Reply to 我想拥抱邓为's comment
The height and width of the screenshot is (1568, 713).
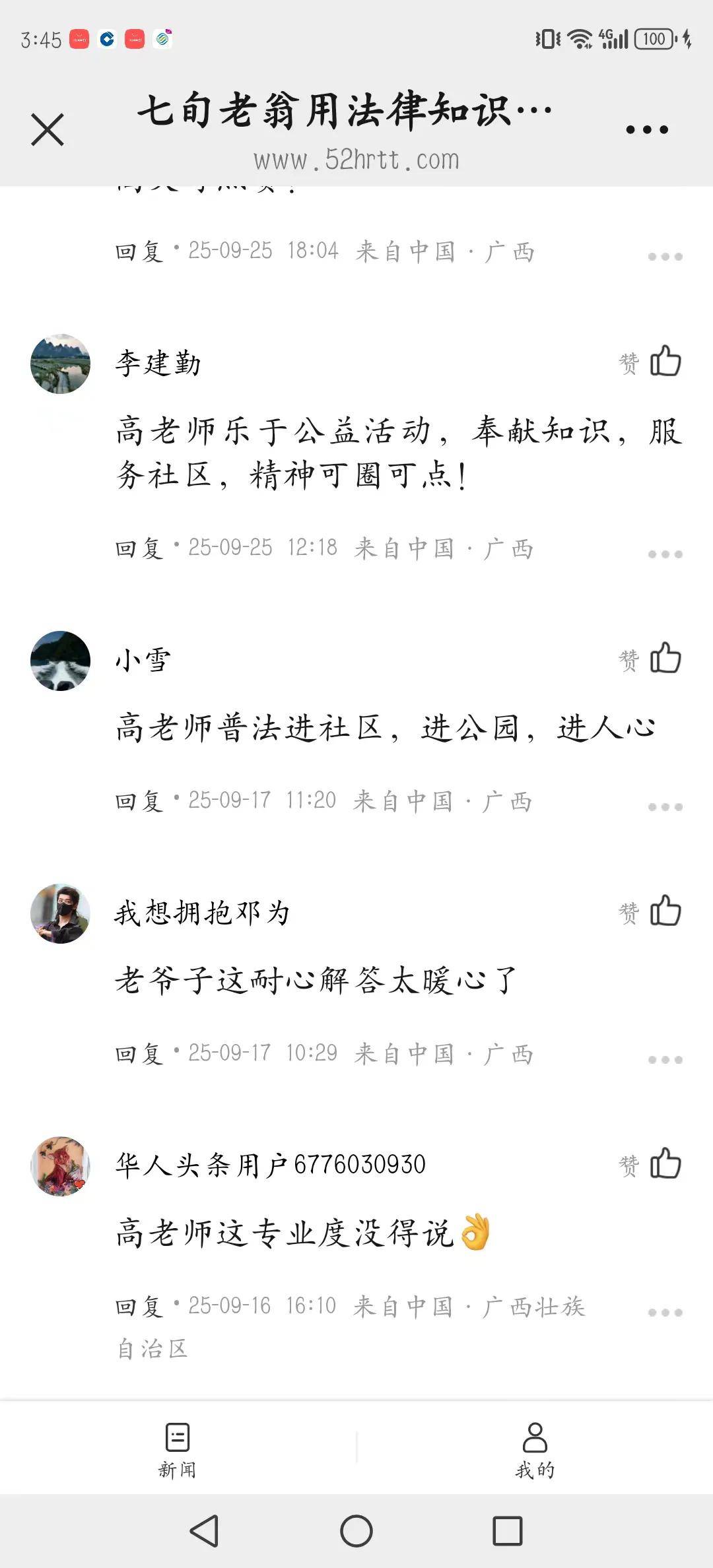pos(139,1054)
